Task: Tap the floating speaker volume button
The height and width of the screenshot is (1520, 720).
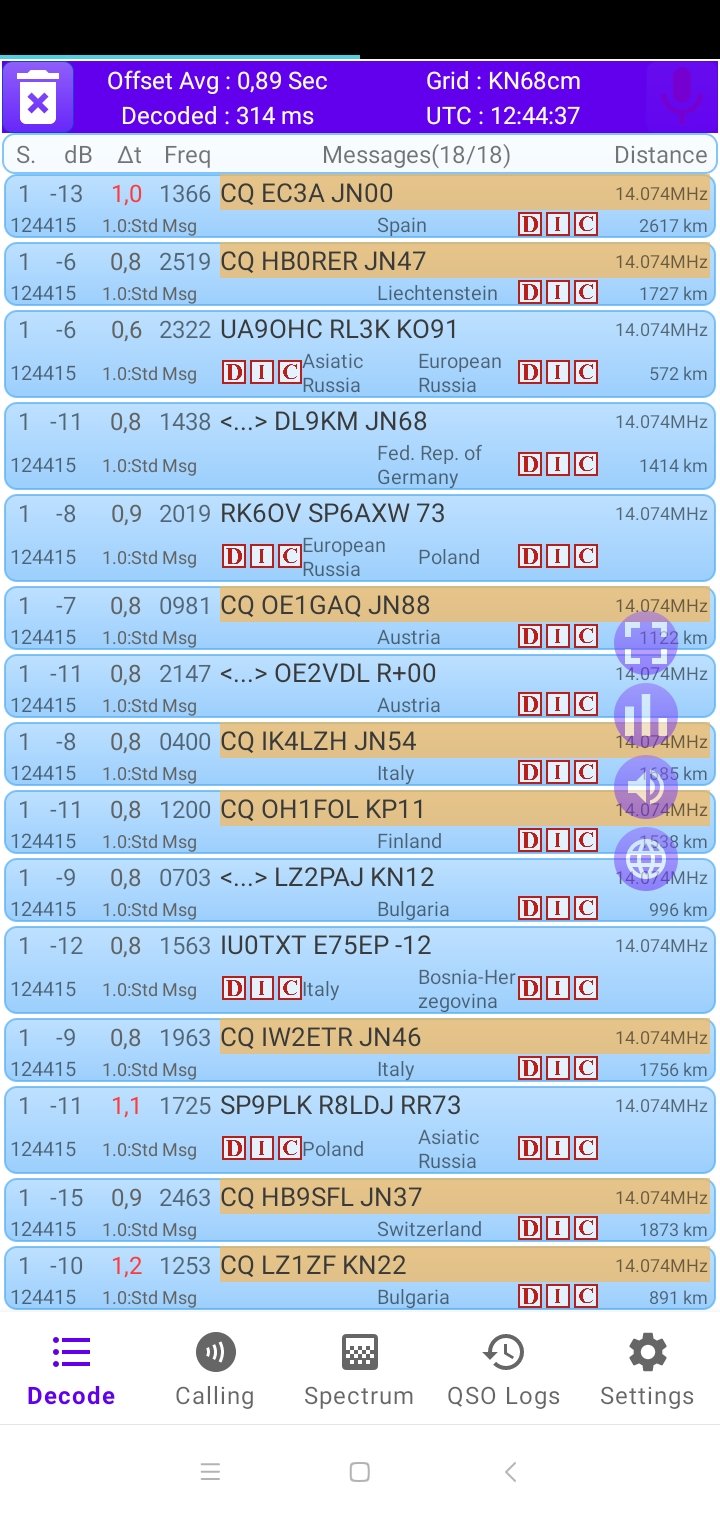Action: [646, 787]
